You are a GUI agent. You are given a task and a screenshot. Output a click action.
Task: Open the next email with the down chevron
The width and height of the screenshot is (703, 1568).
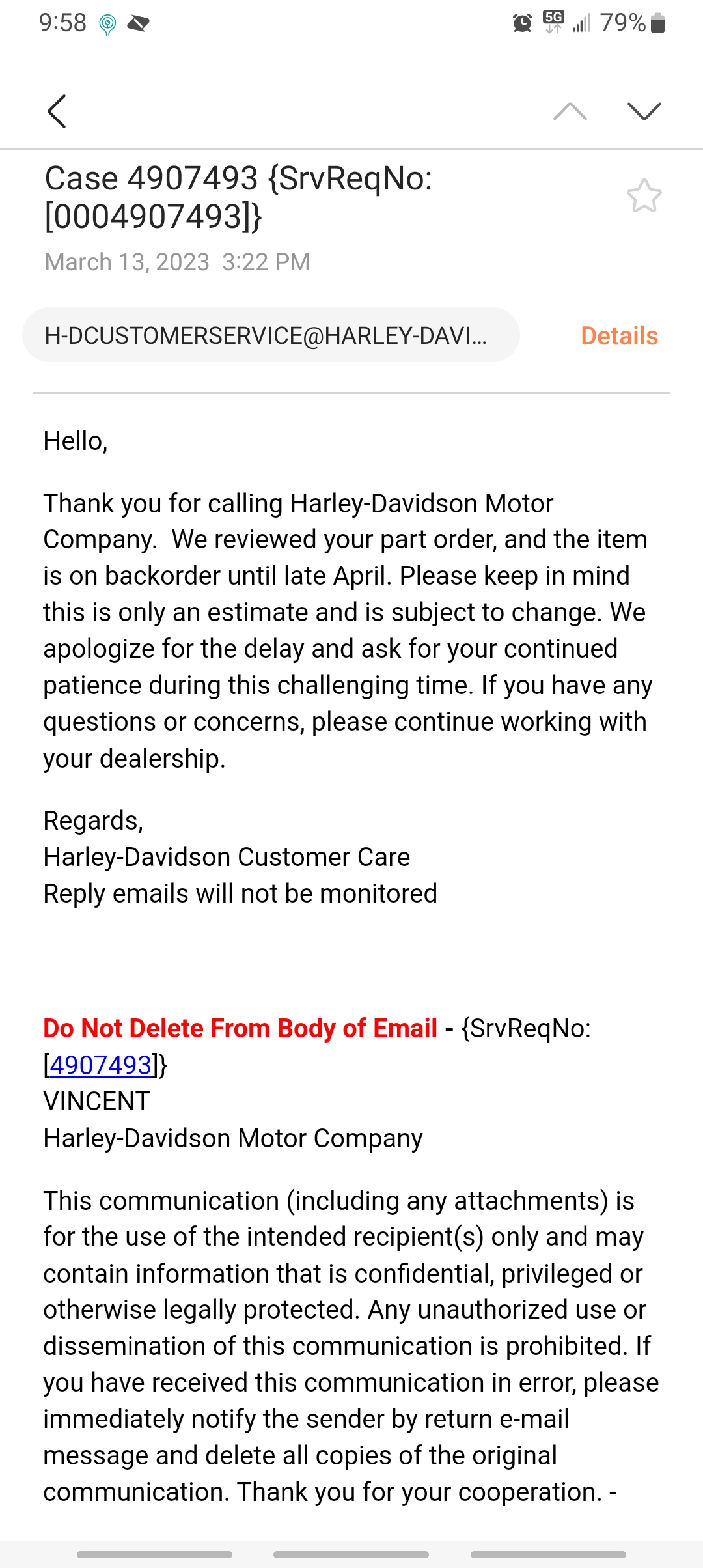tap(644, 111)
